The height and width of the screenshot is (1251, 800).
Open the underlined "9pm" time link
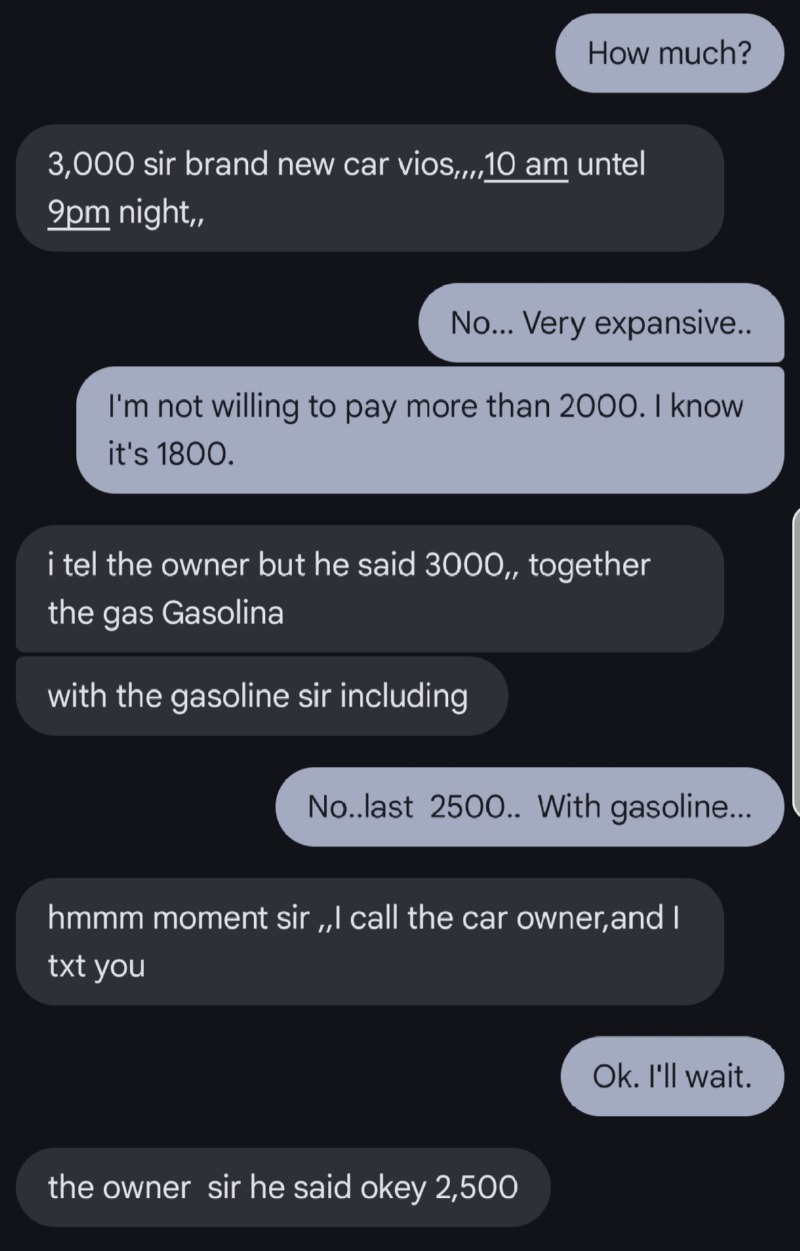[78, 213]
